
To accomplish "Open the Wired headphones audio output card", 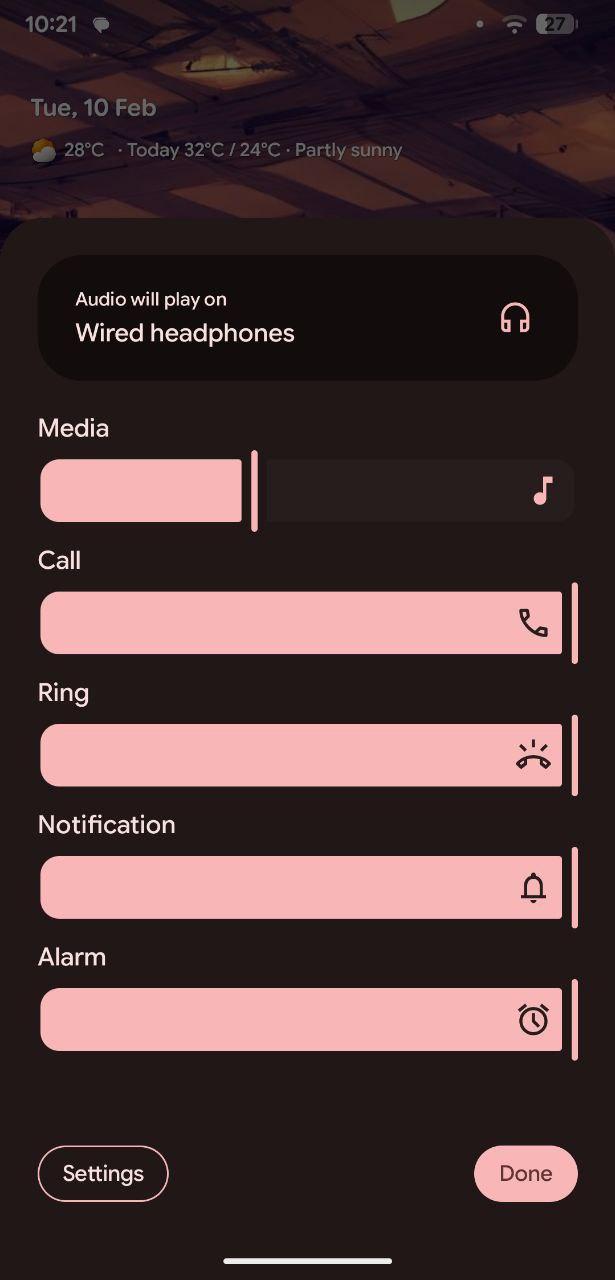I will pos(307,317).
